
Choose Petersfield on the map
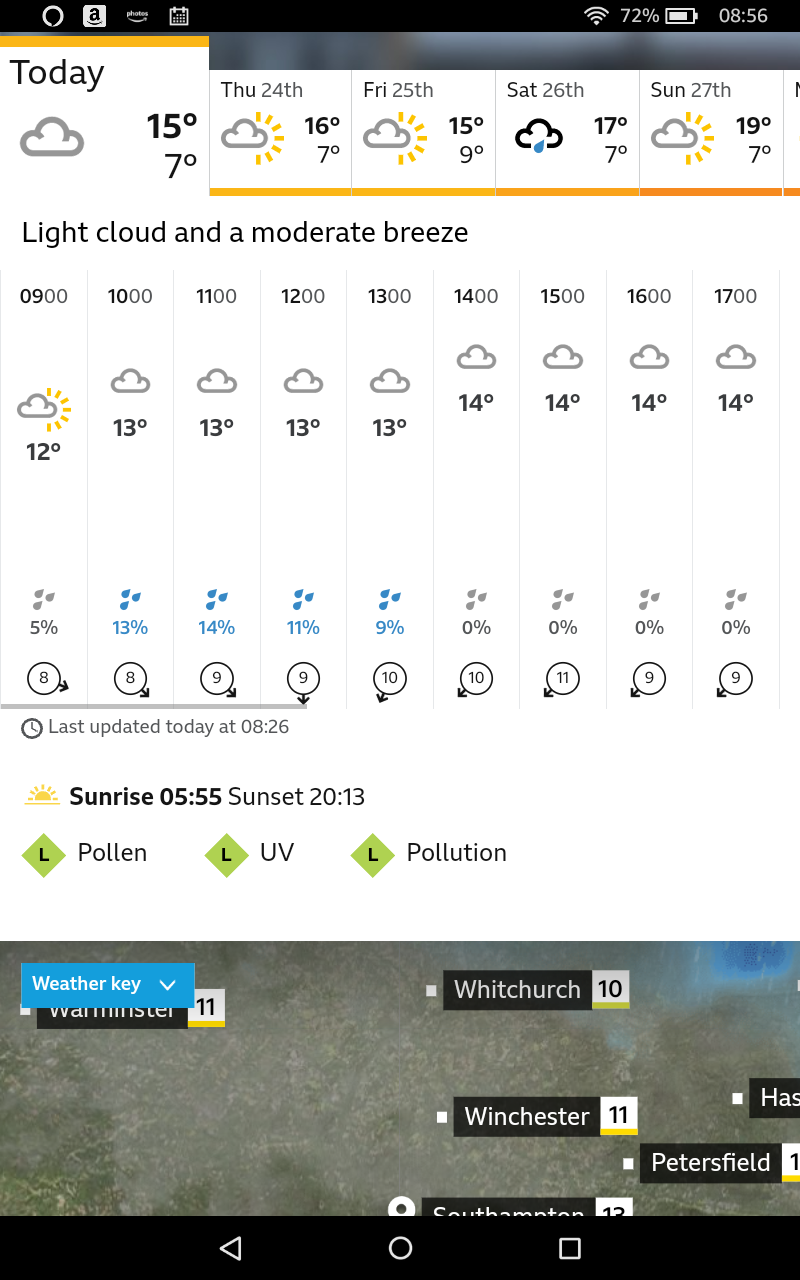(x=710, y=1162)
